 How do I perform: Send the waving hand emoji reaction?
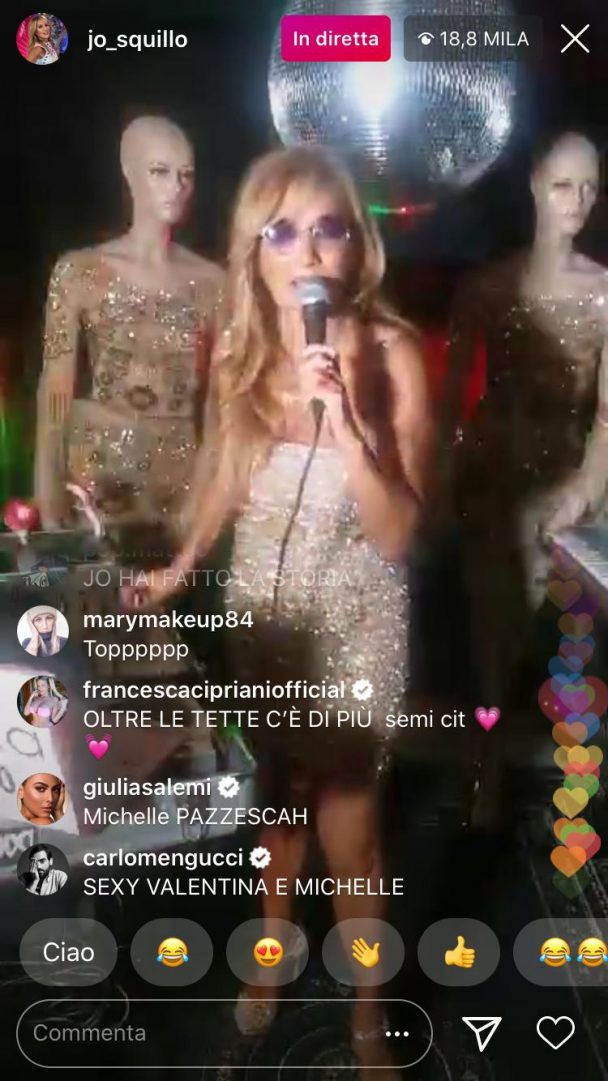363,952
